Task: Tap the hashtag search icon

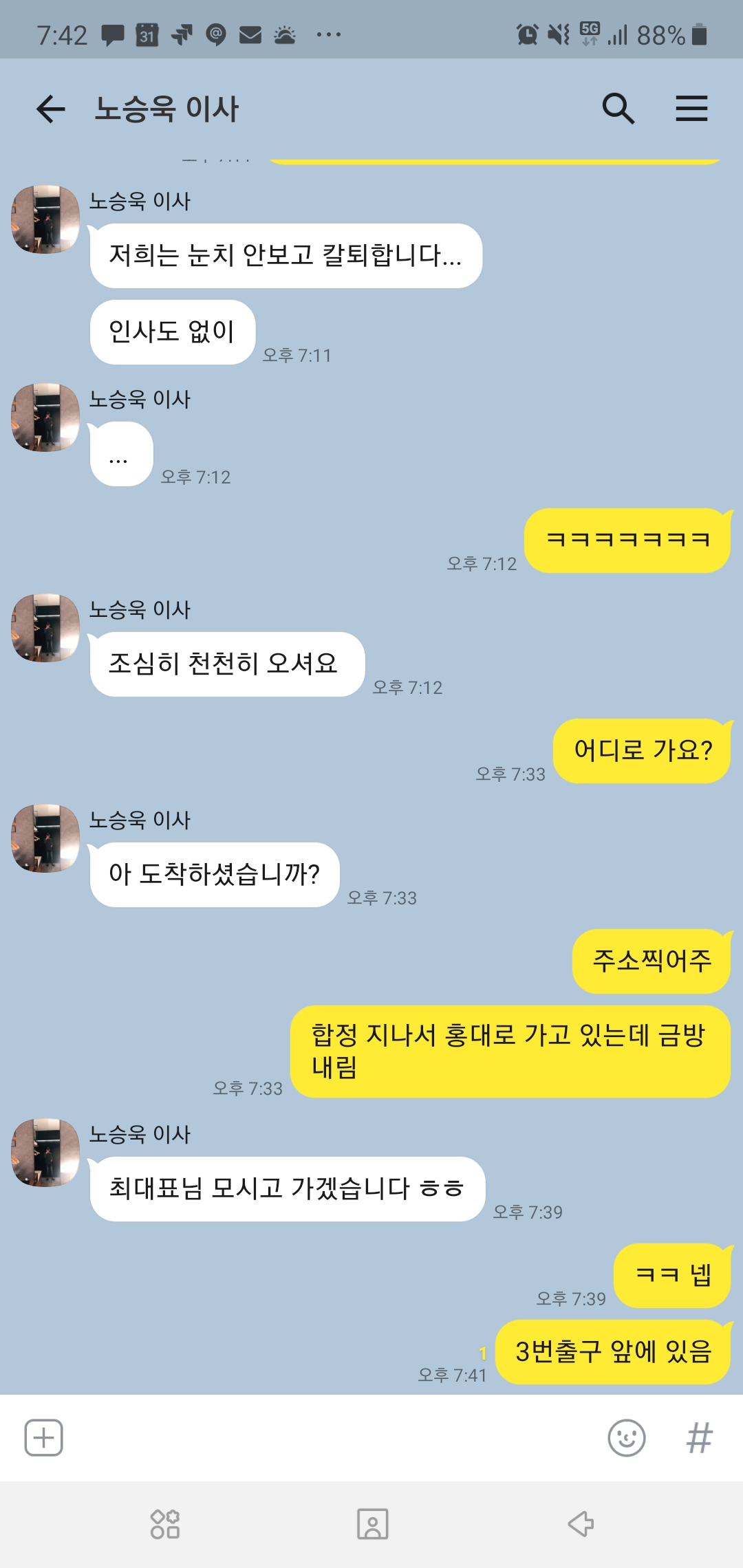Action: click(699, 1437)
